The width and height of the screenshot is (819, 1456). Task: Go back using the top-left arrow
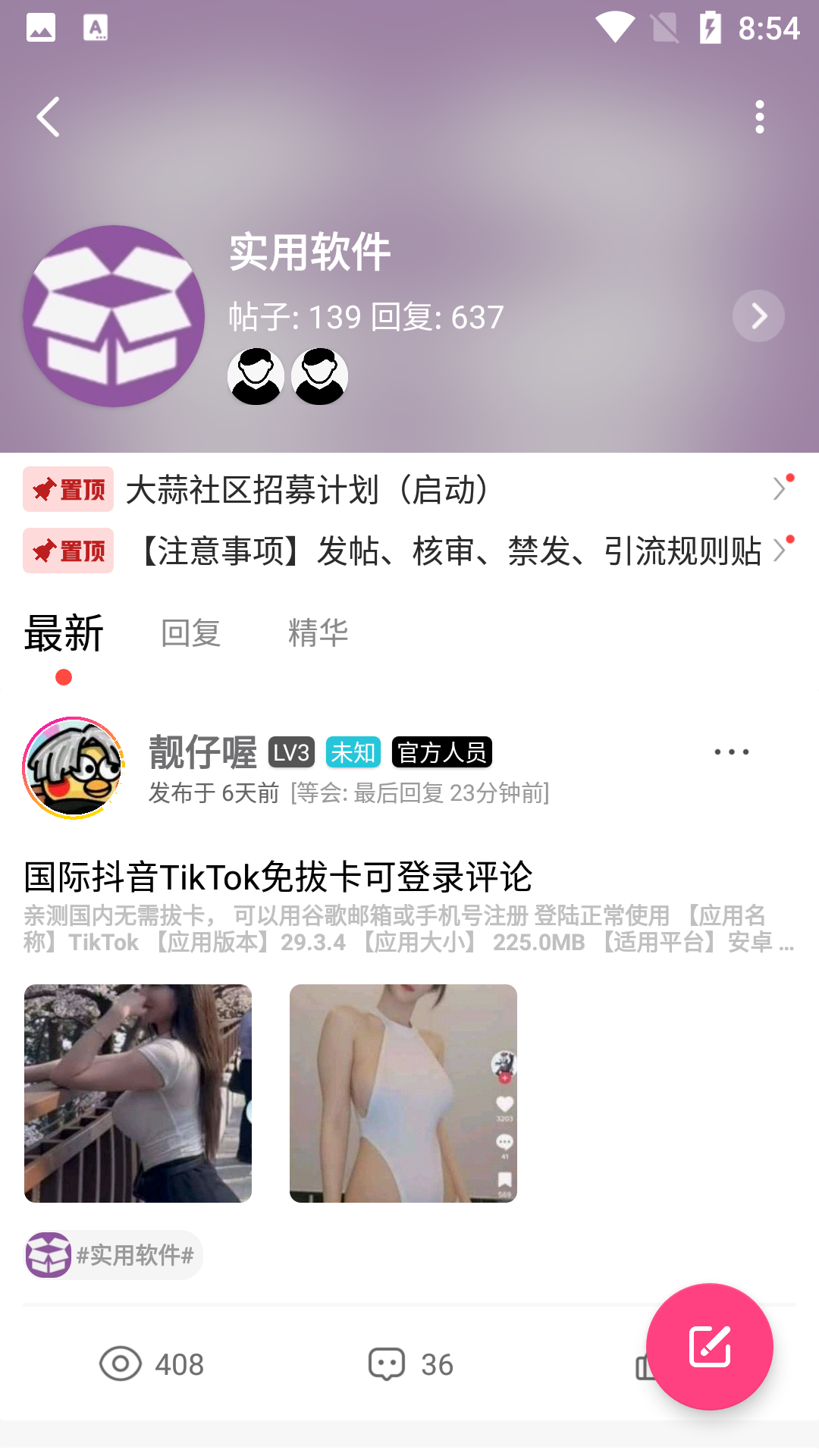49,118
